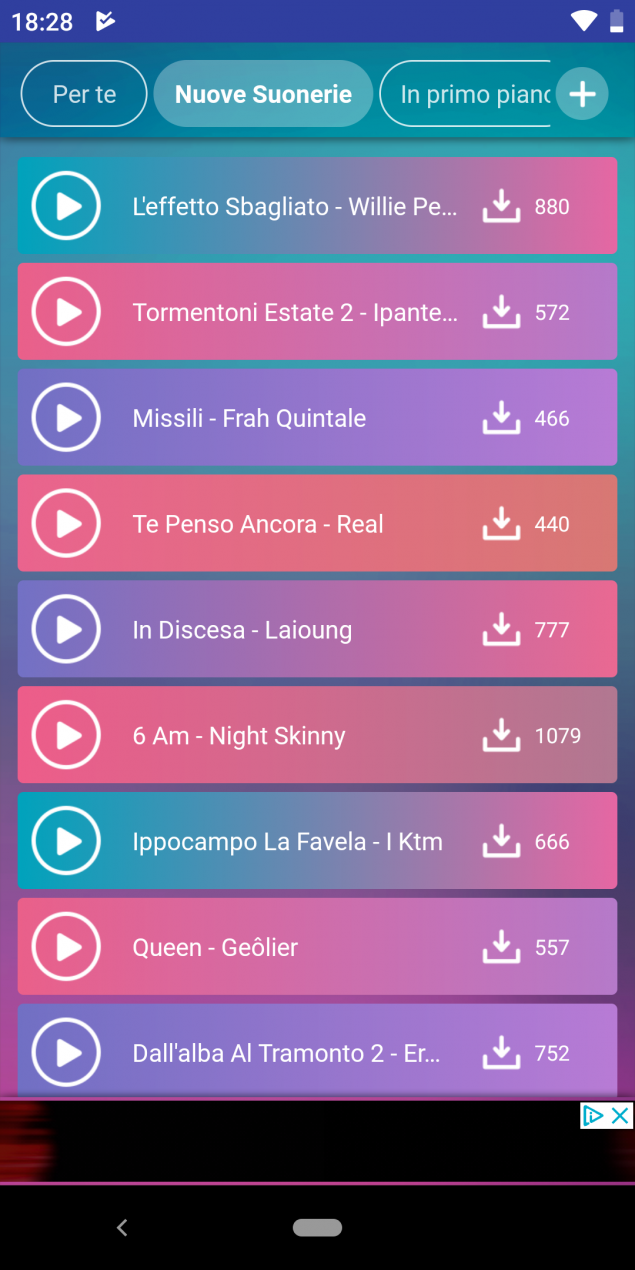
Task: Download Dall'alba Al Tramonto 2 ringtone
Action: click(x=501, y=1053)
